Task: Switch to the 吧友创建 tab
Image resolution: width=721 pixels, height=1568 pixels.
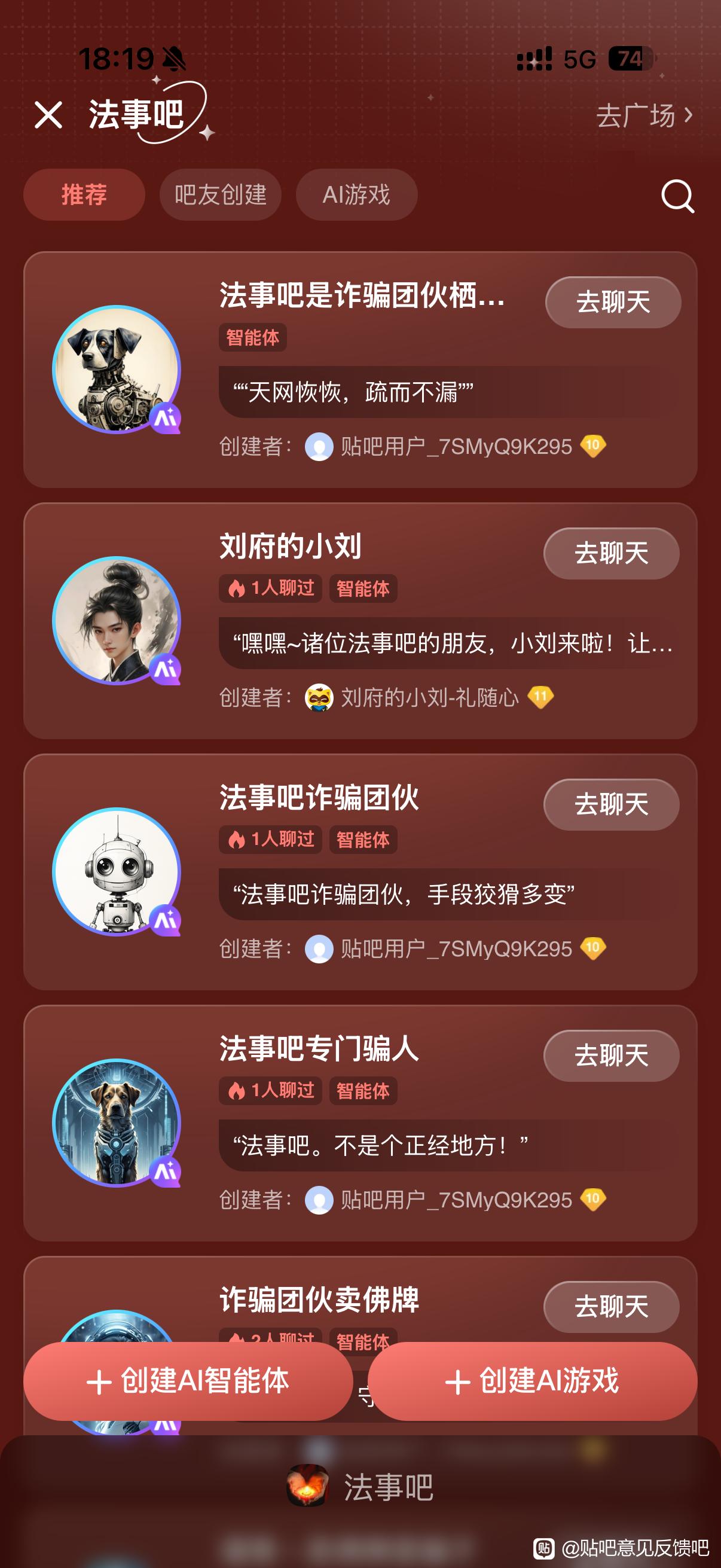Action: point(220,195)
